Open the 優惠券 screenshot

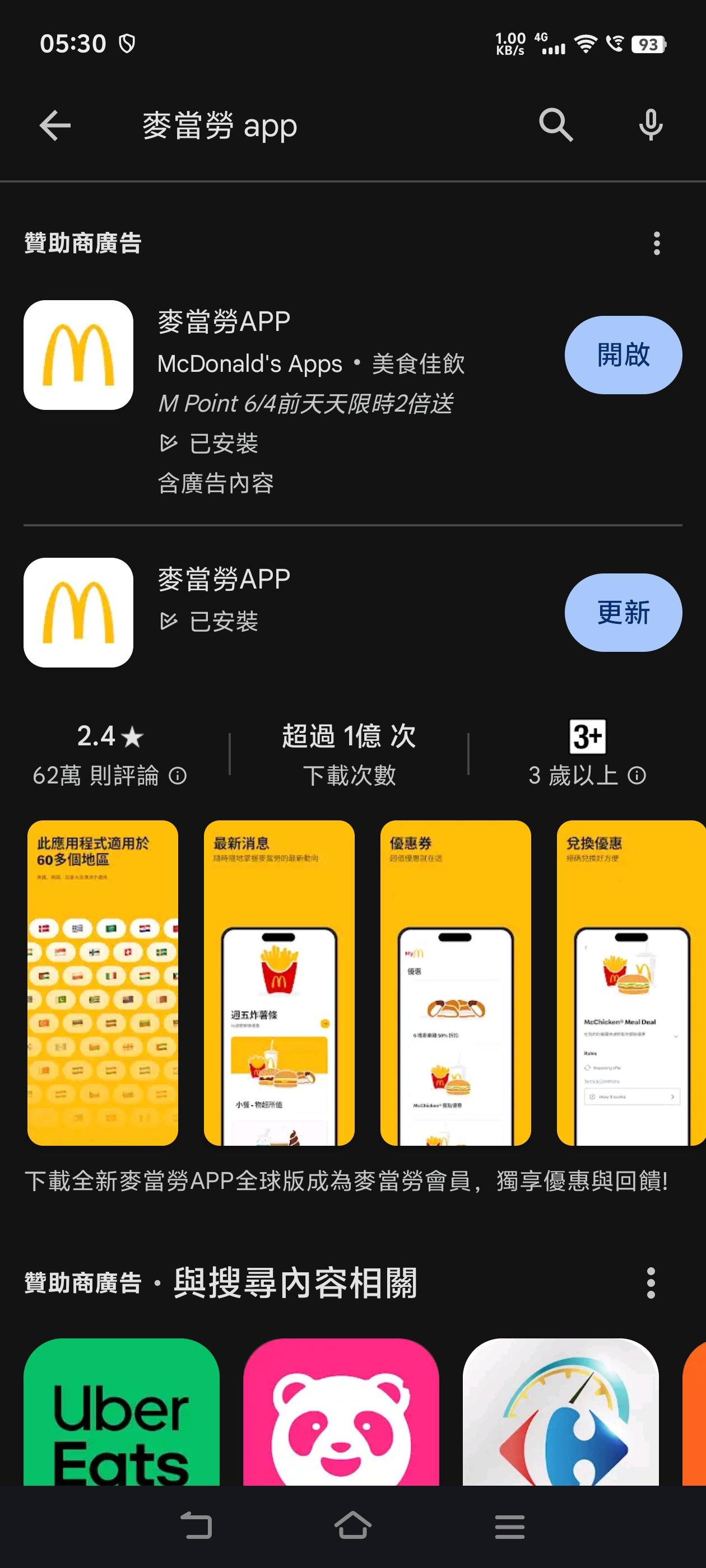(x=455, y=982)
